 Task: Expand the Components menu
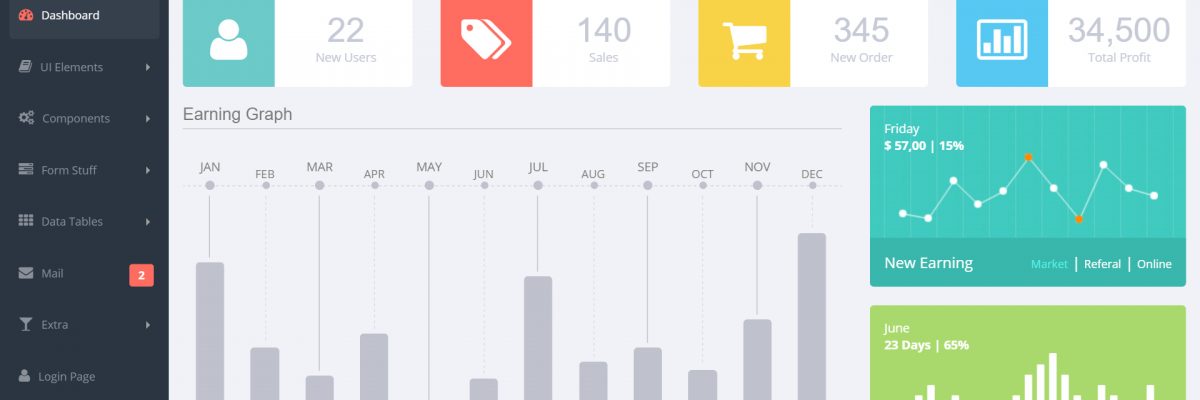(x=76, y=118)
